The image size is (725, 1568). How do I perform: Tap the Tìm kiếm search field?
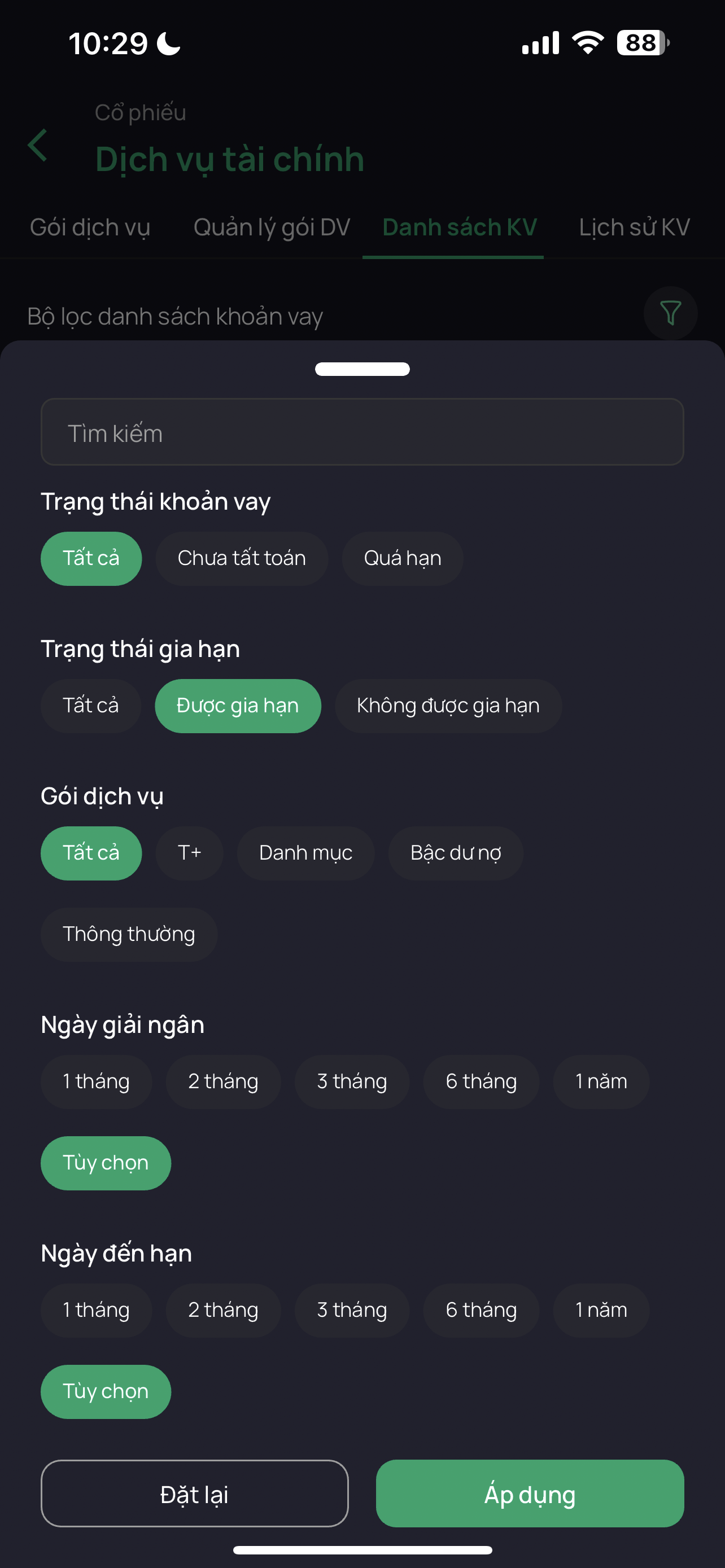(x=362, y=432)
